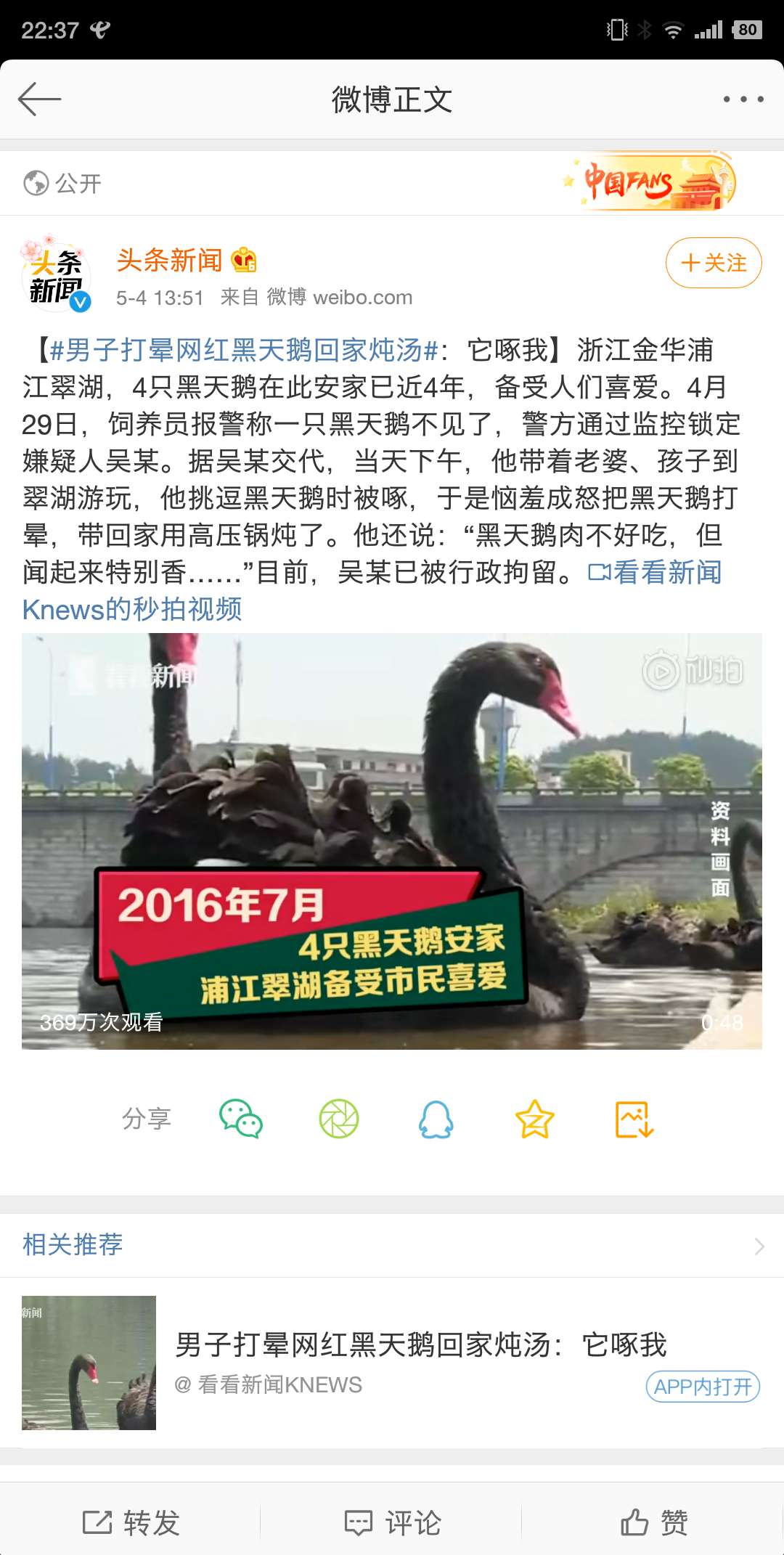Screen dimensions: 784x1555
Task: Play the black swan video
Action: click(x=392, y=841)
